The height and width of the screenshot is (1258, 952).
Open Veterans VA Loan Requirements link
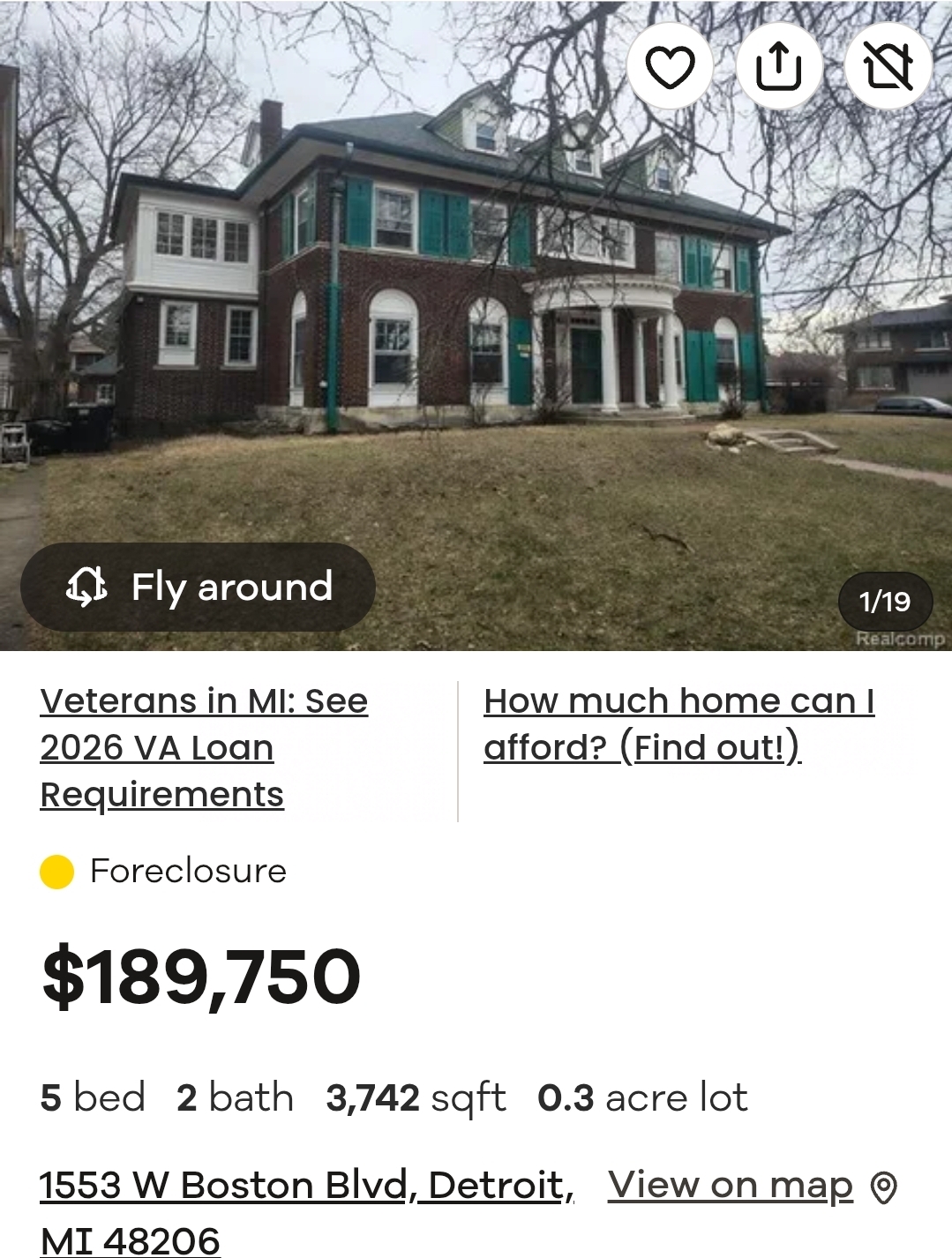coord(203,747)
